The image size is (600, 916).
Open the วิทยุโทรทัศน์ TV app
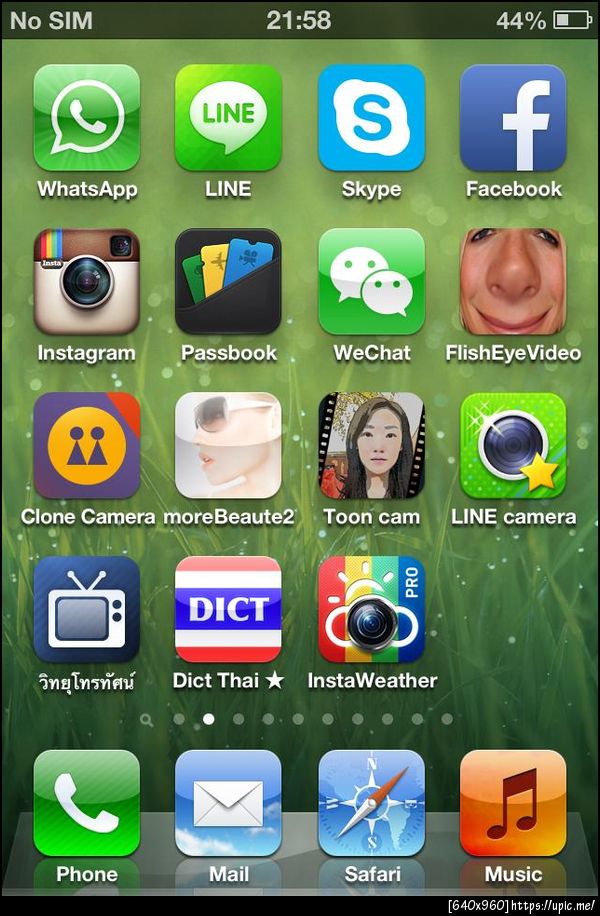tap(87, 610)
